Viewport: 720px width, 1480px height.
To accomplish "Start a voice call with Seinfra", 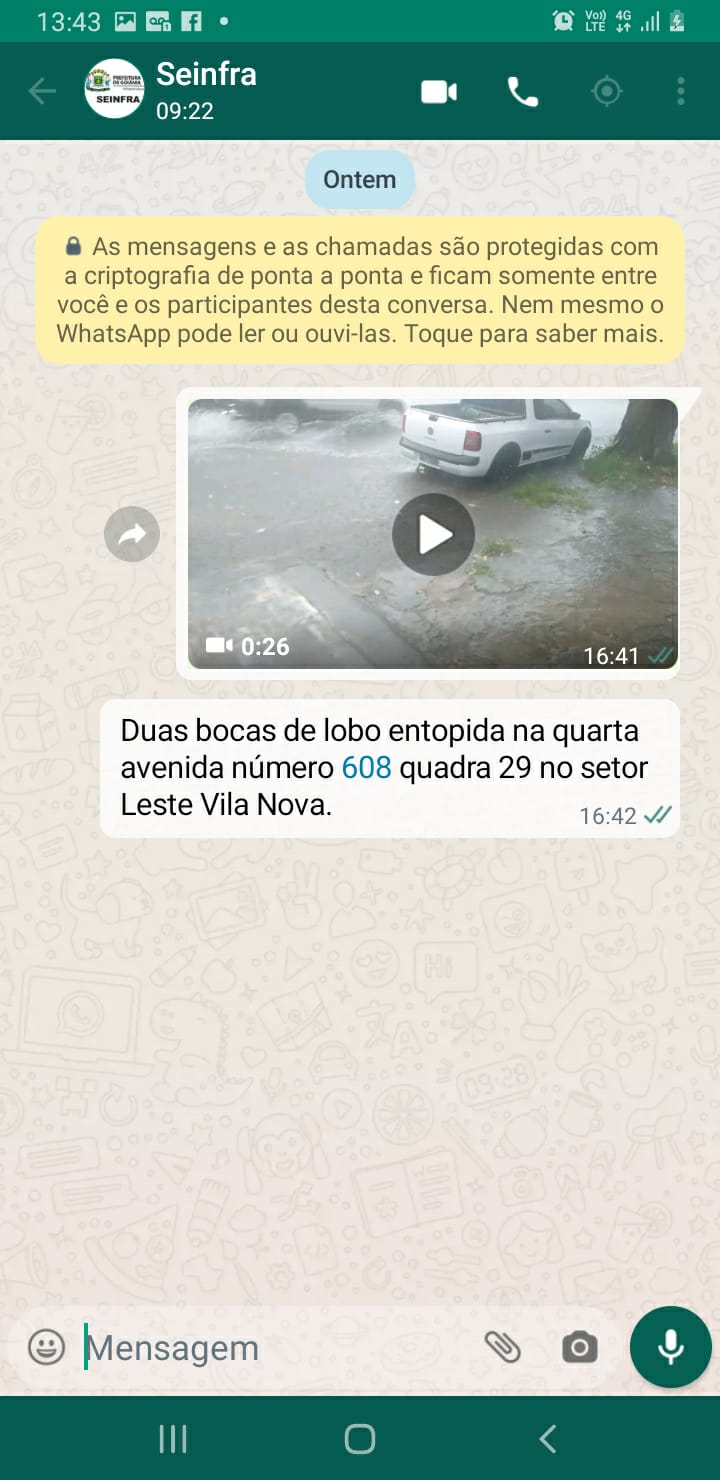I will pyautogui.click(x=523, y=92).
